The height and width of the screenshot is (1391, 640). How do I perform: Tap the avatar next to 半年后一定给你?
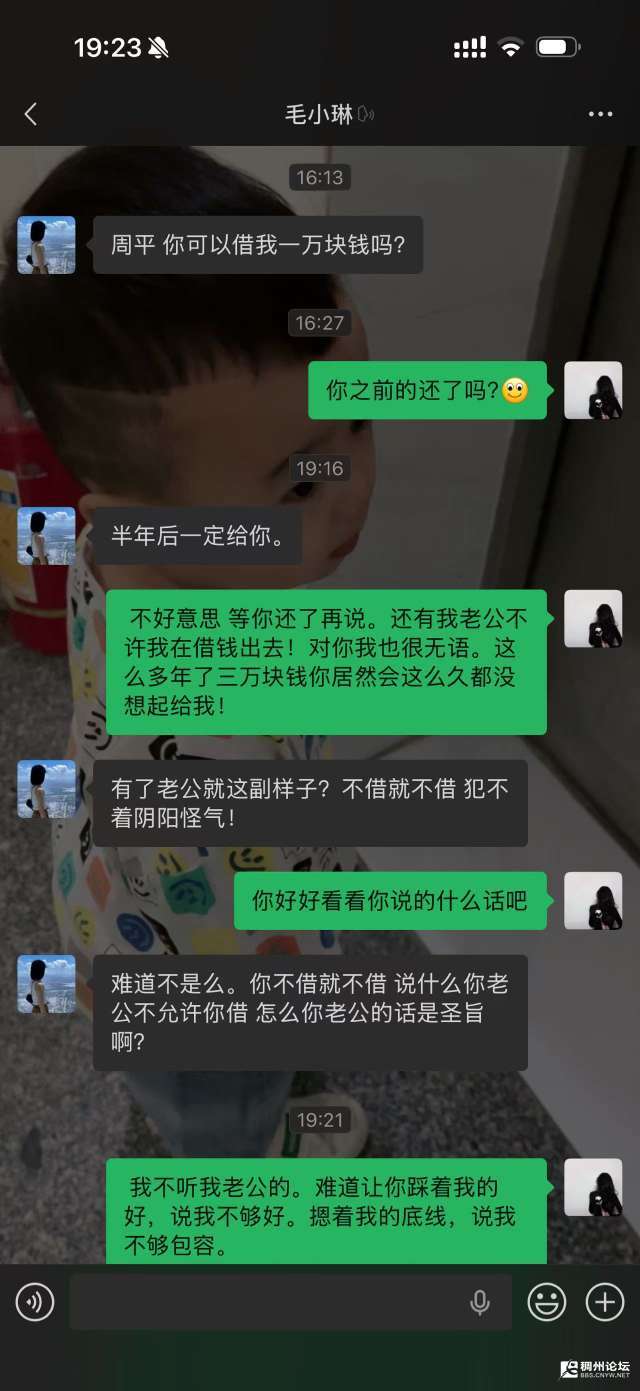[46, 536]
